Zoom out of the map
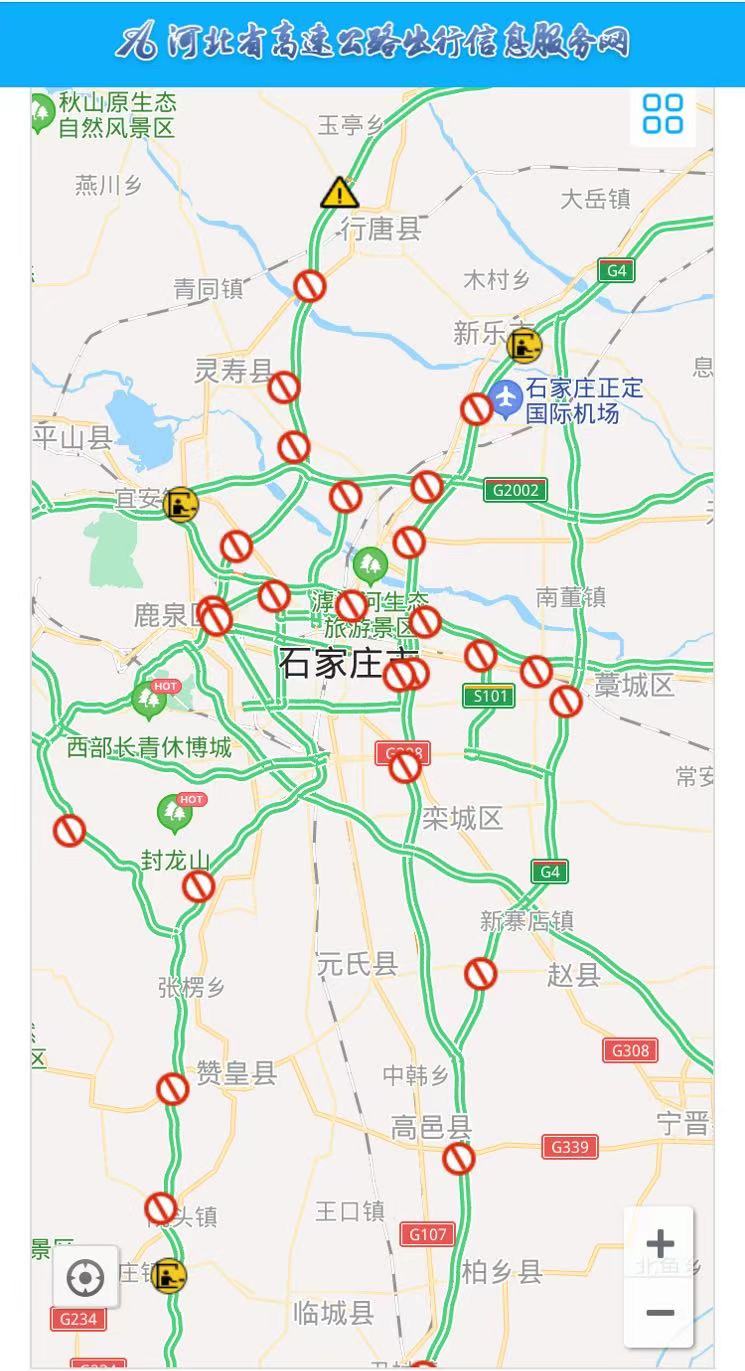The height and width of the screenshot is (1371, 745). pos(659,1312)
